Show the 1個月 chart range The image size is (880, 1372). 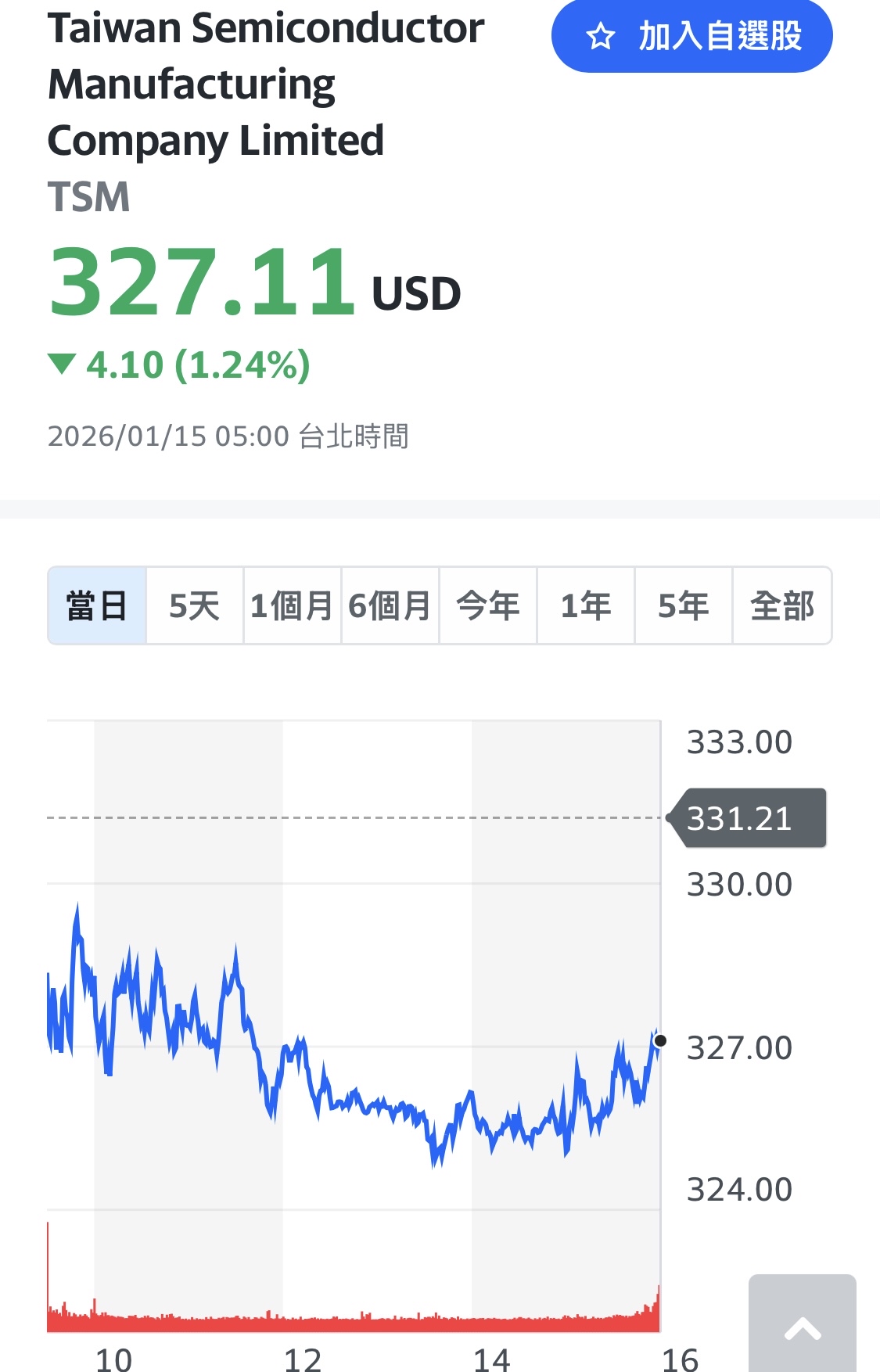point(292,606)
